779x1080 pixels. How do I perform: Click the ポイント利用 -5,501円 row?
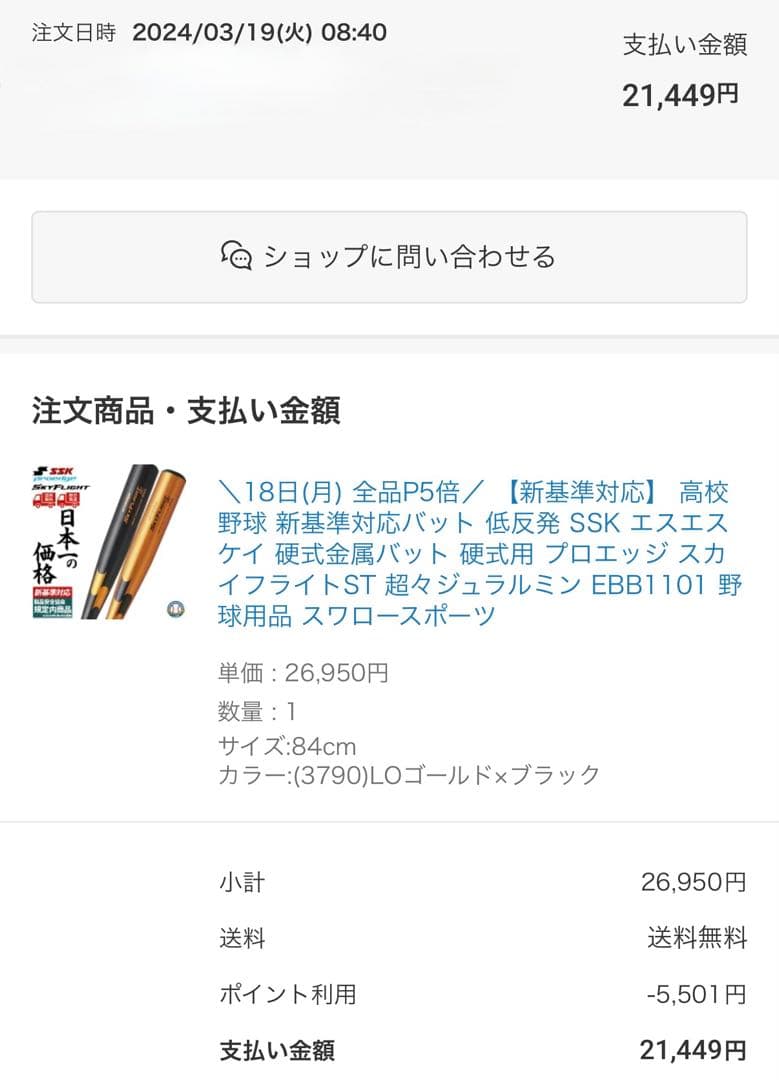(470, 994)
